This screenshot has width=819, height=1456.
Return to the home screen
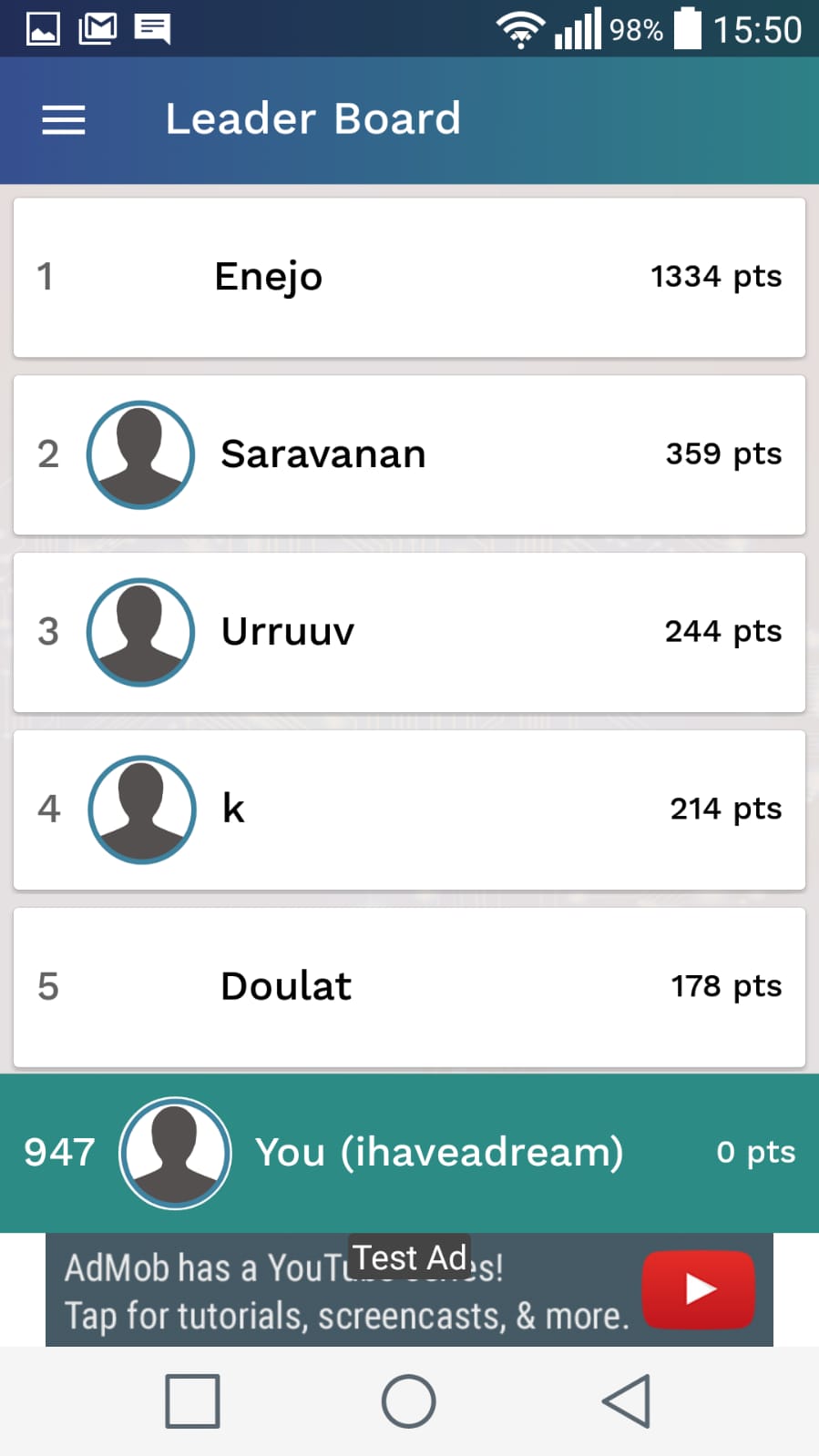tap(408, 1401)
